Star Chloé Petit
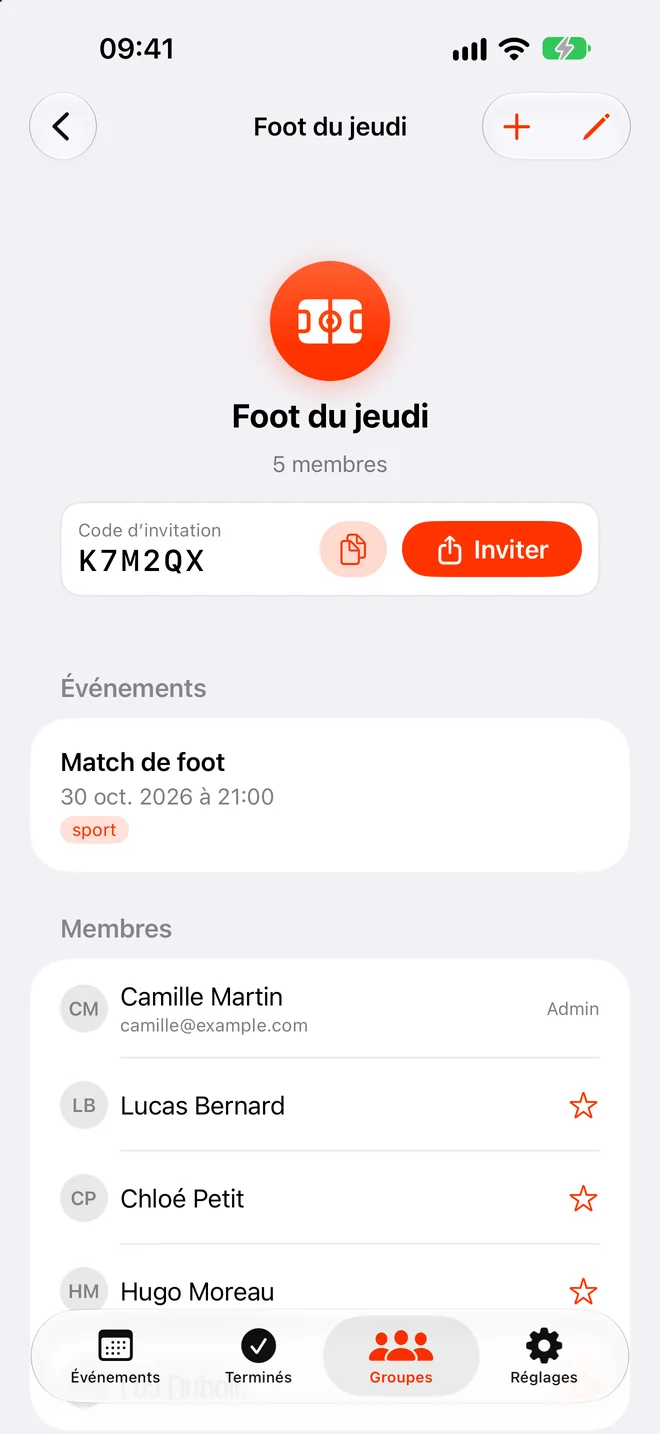 pos(583,1199)
